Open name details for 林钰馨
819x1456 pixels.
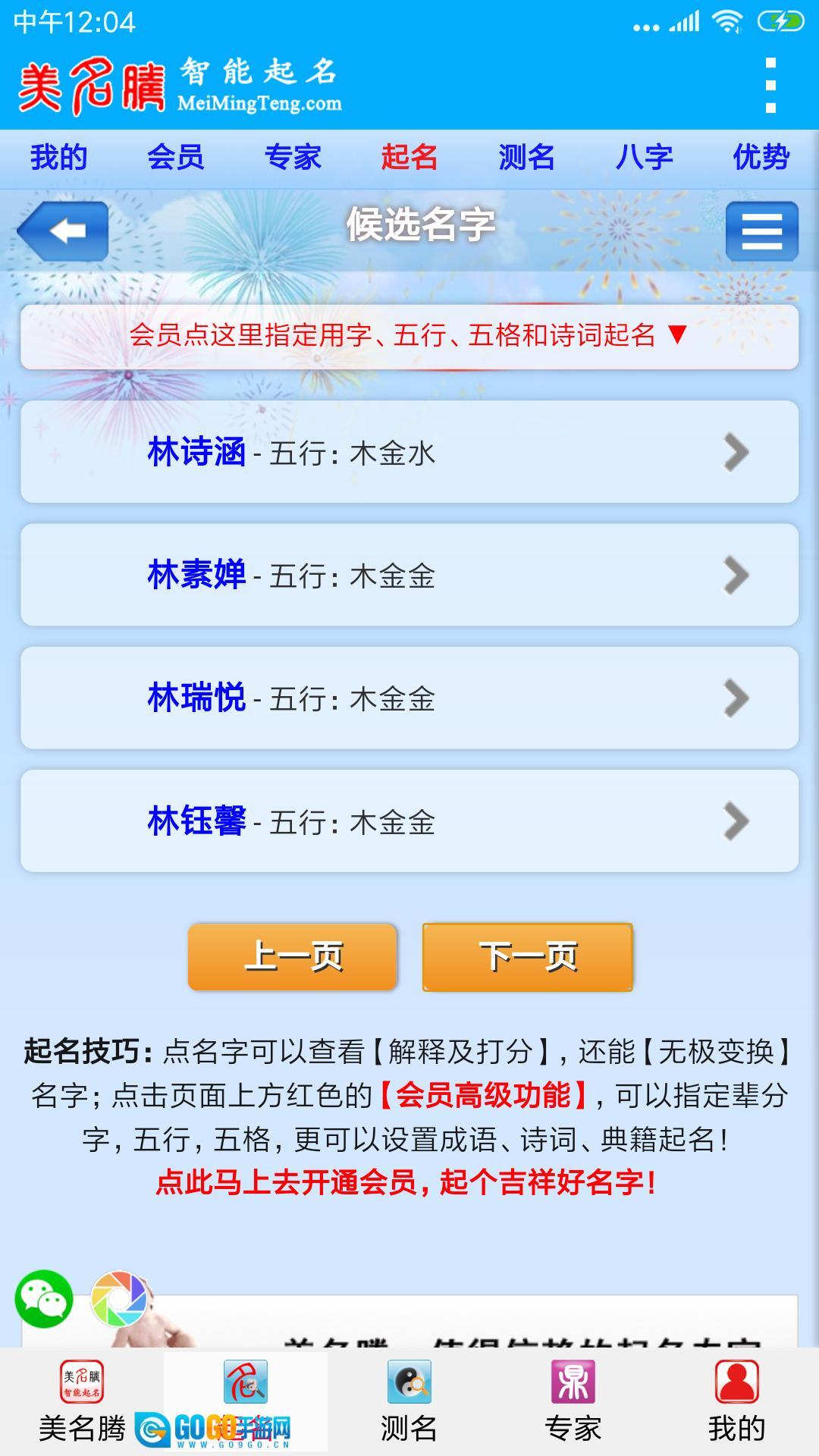[409, 821]
